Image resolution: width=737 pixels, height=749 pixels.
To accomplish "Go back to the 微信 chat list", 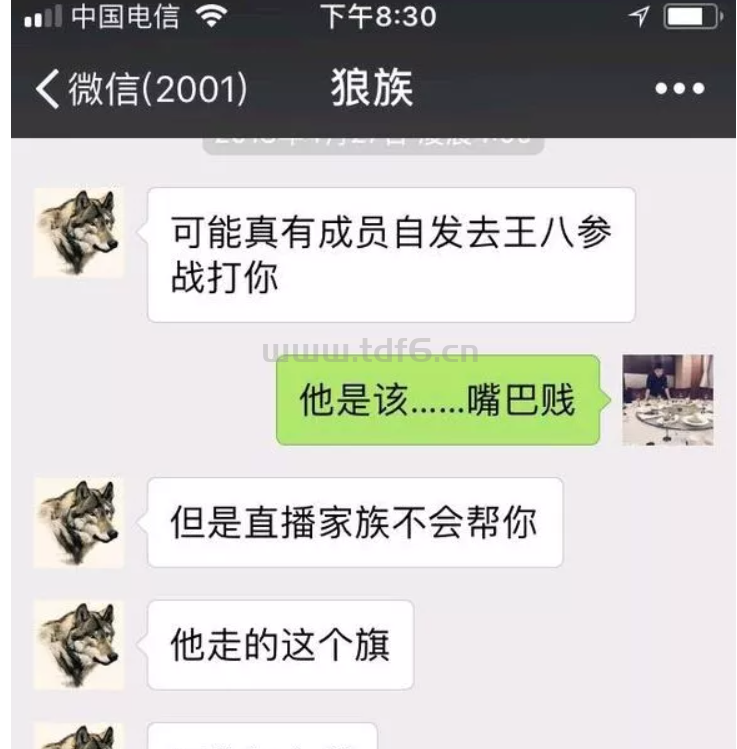I will [x=140, y=89].
